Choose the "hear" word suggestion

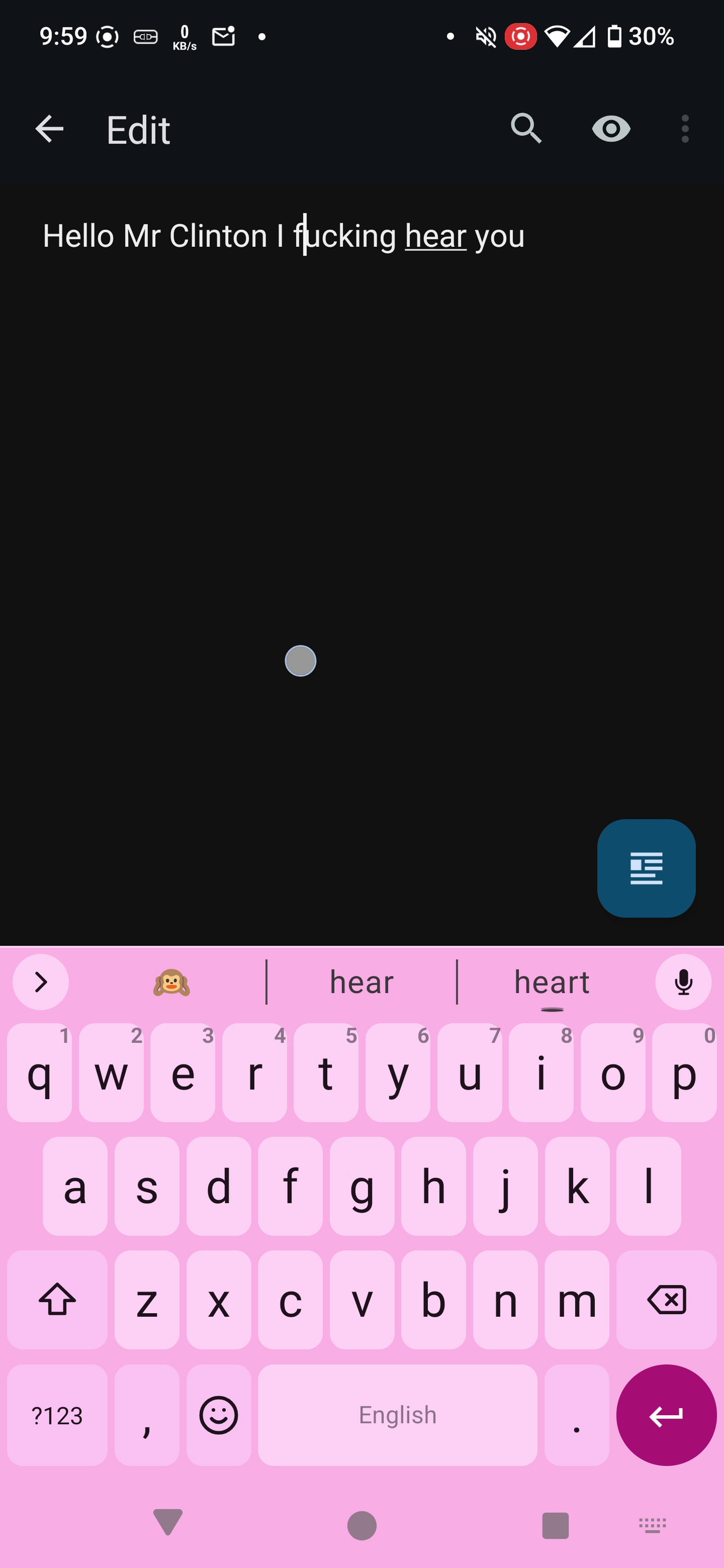coord(362,983)
